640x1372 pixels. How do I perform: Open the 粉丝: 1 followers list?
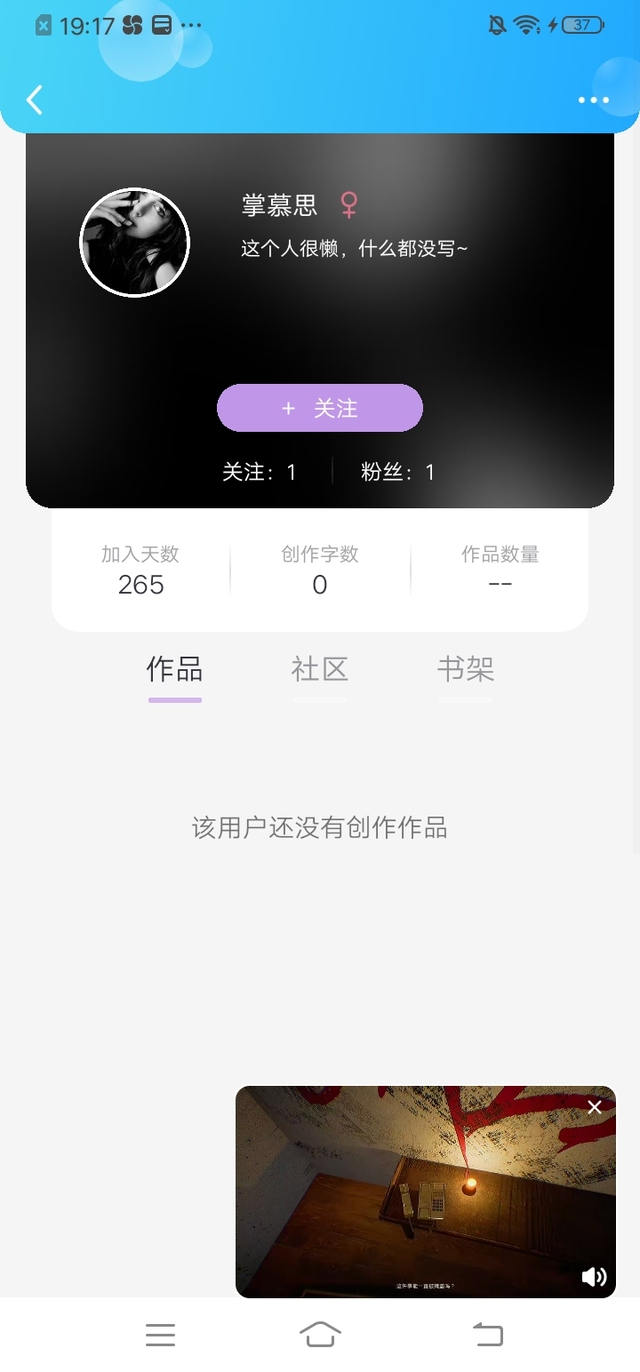398,472
